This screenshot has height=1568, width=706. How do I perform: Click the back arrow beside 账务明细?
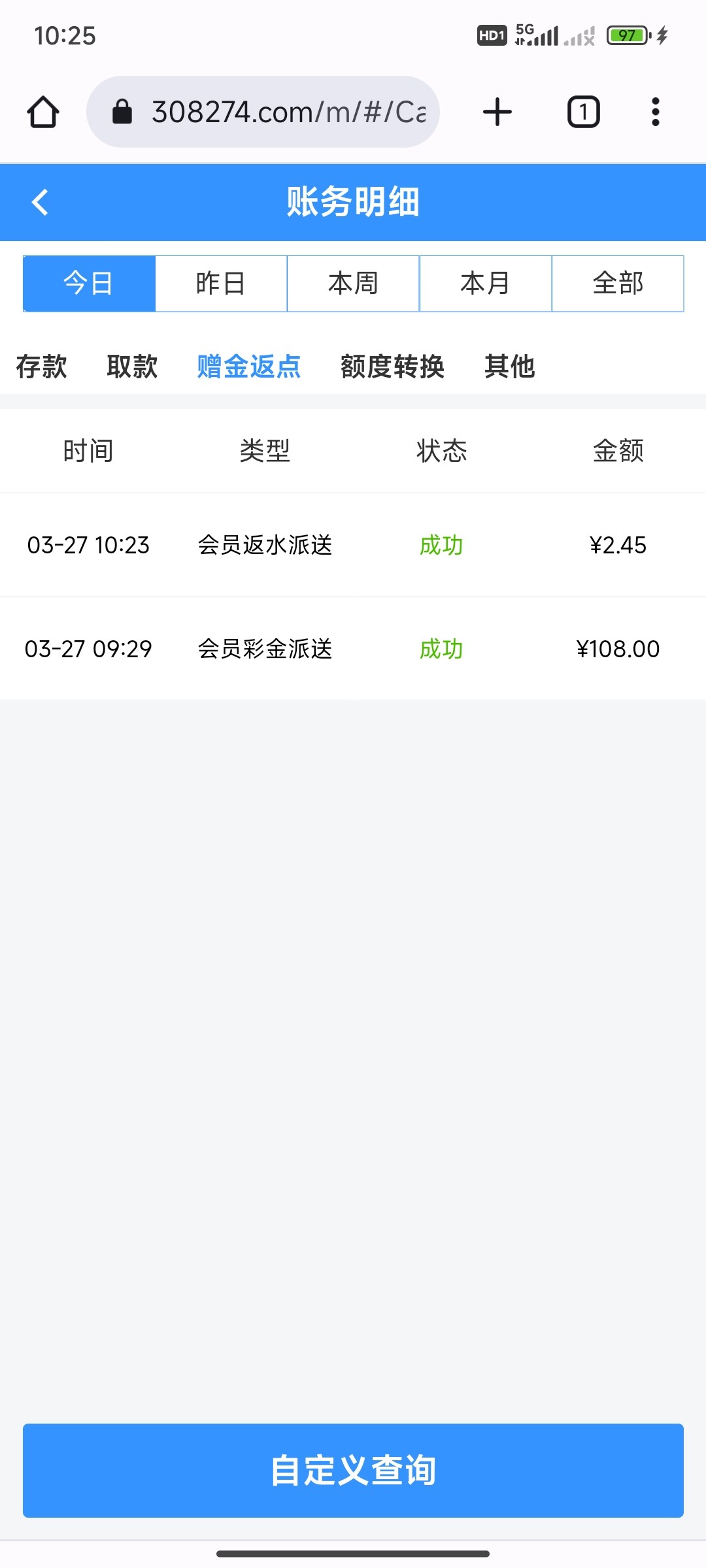41,202
